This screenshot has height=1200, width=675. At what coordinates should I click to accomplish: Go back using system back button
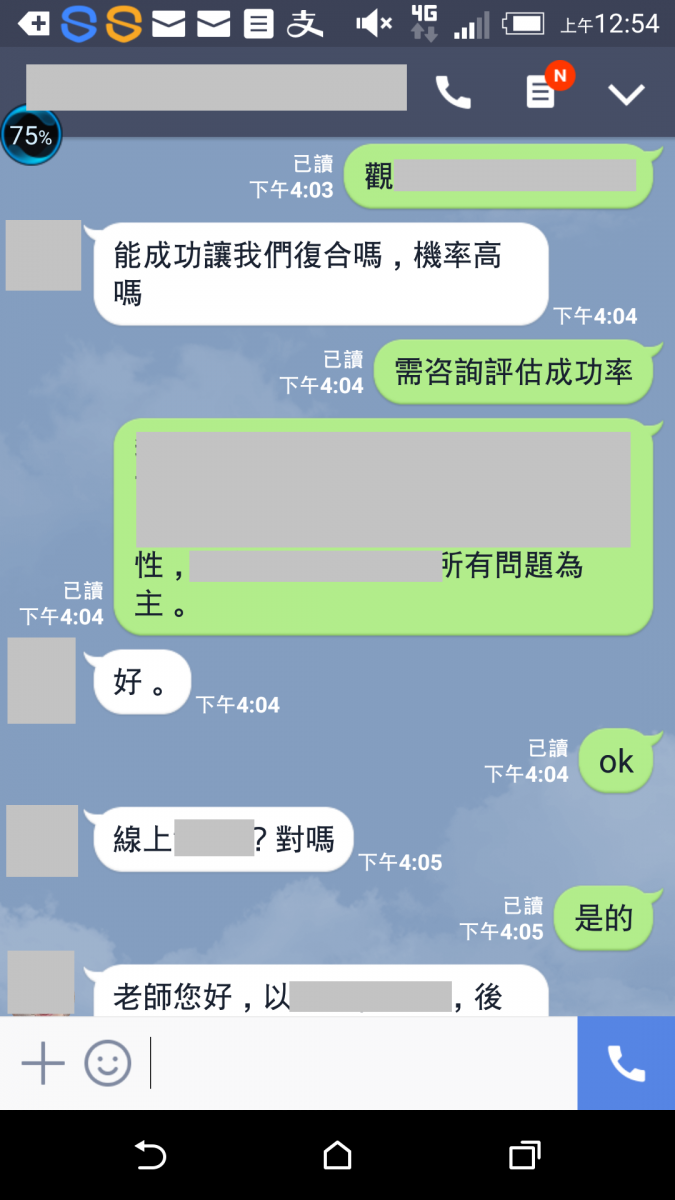coord(150,1156)
